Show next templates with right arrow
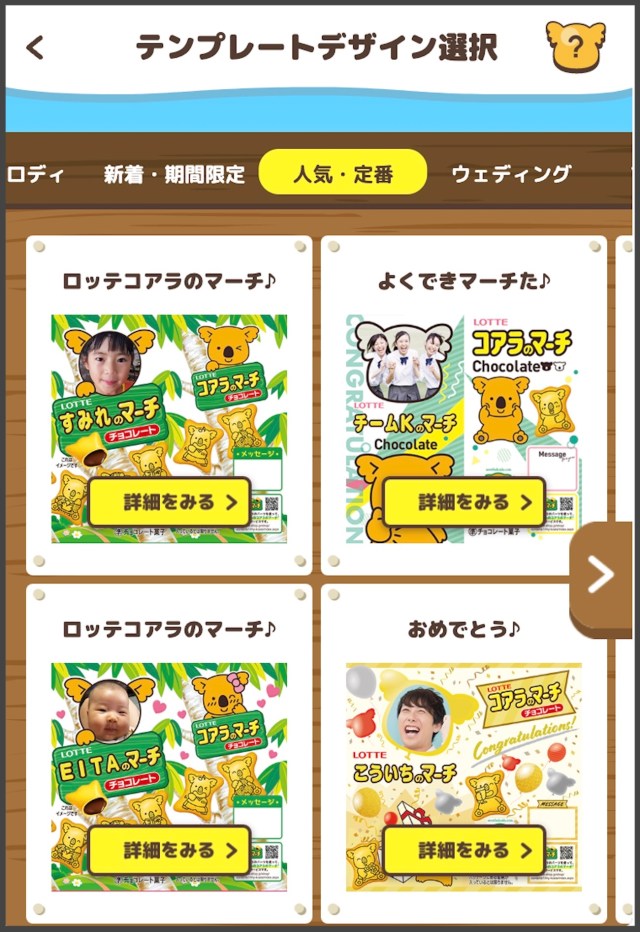The height and width of the screenshot is (932, 640). pyautogui.click(x=602, y=574)
